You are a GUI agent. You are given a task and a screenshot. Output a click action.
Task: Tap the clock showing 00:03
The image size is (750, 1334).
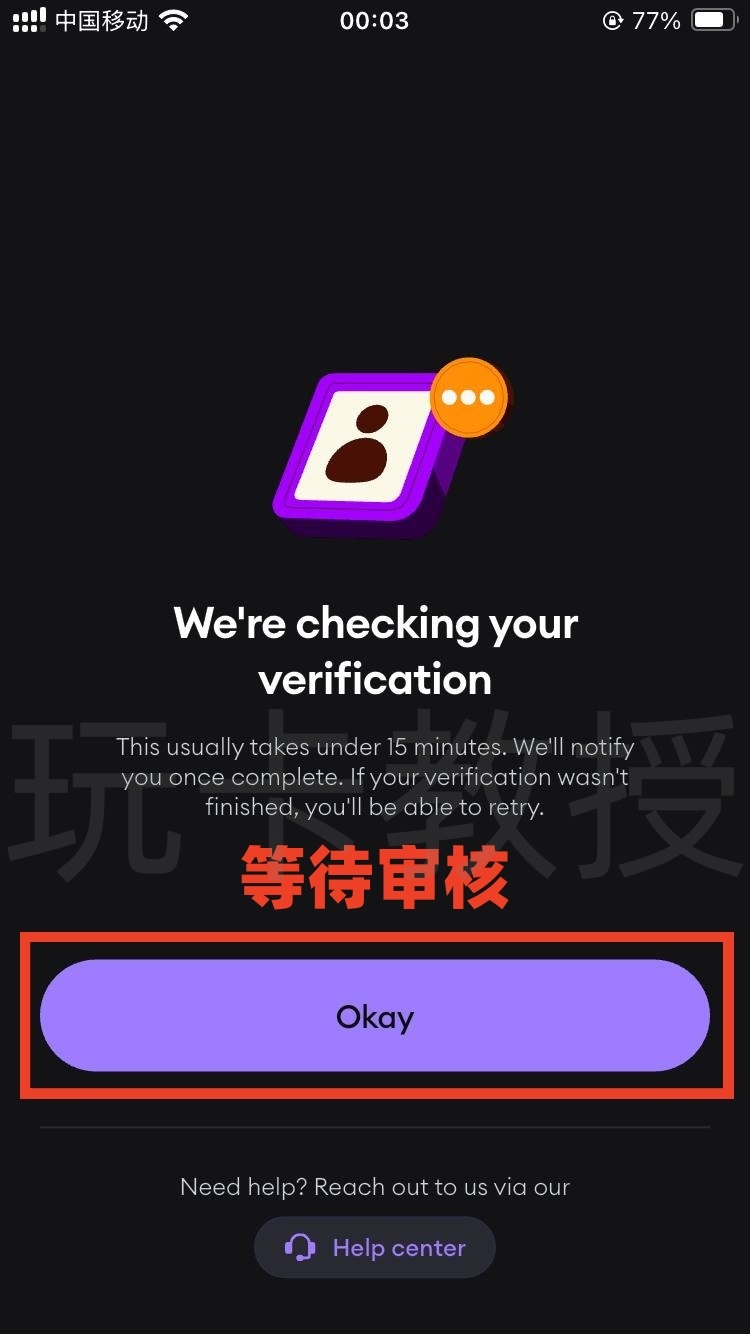pos(374,20)
